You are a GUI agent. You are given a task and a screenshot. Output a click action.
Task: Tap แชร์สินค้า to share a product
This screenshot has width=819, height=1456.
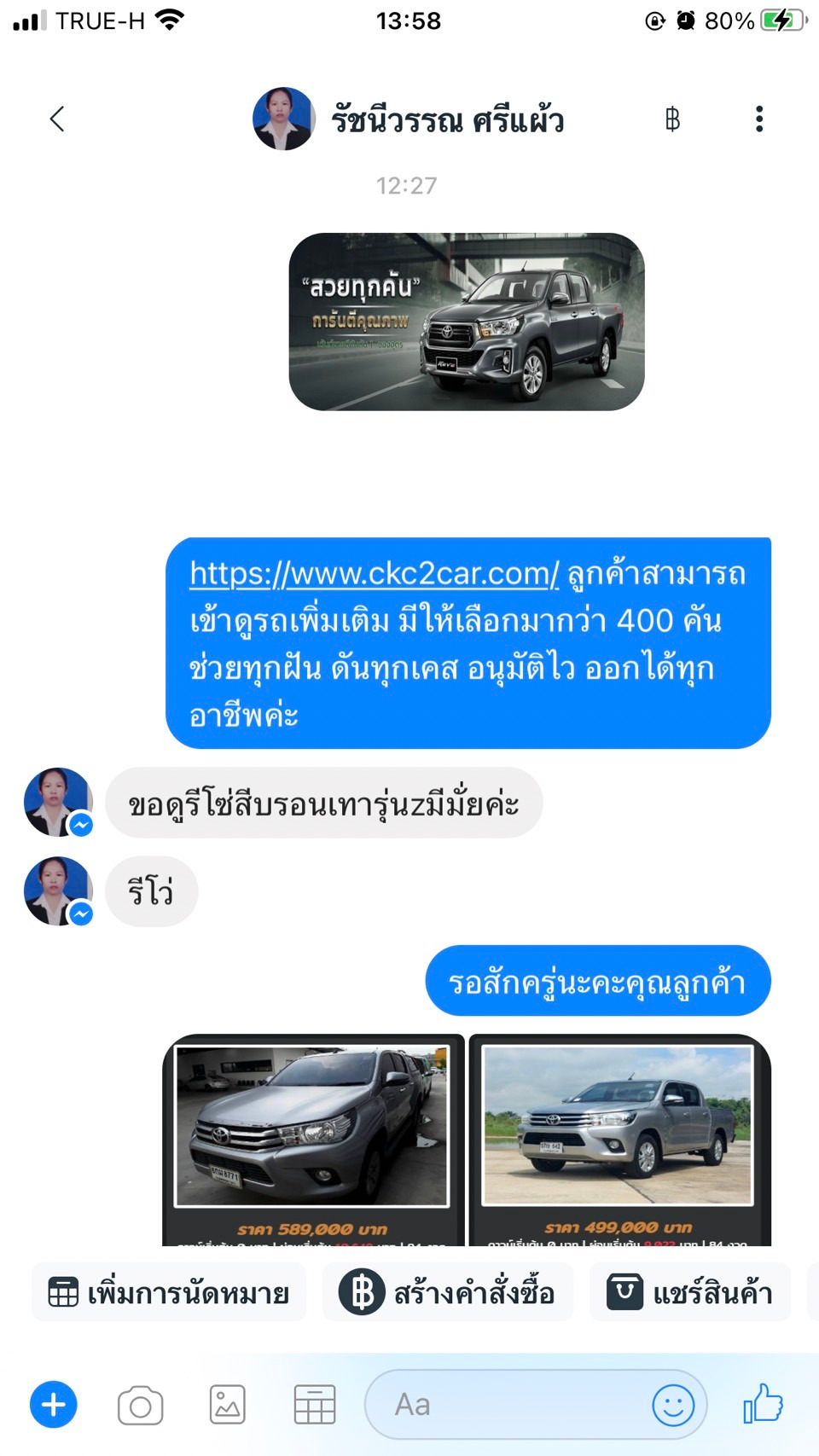(x=689, y=1293)
